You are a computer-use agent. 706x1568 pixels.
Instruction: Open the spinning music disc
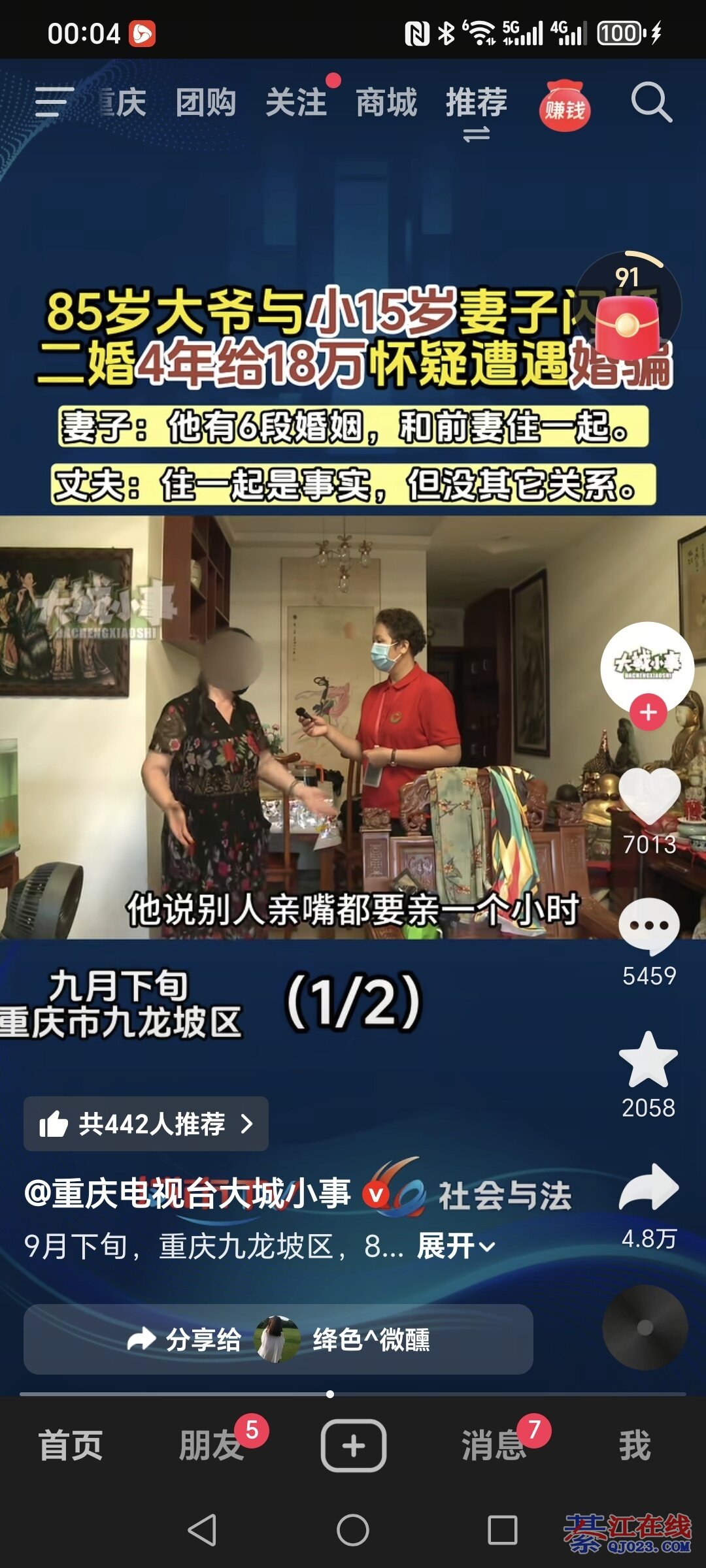click(x=645, y=1328)
